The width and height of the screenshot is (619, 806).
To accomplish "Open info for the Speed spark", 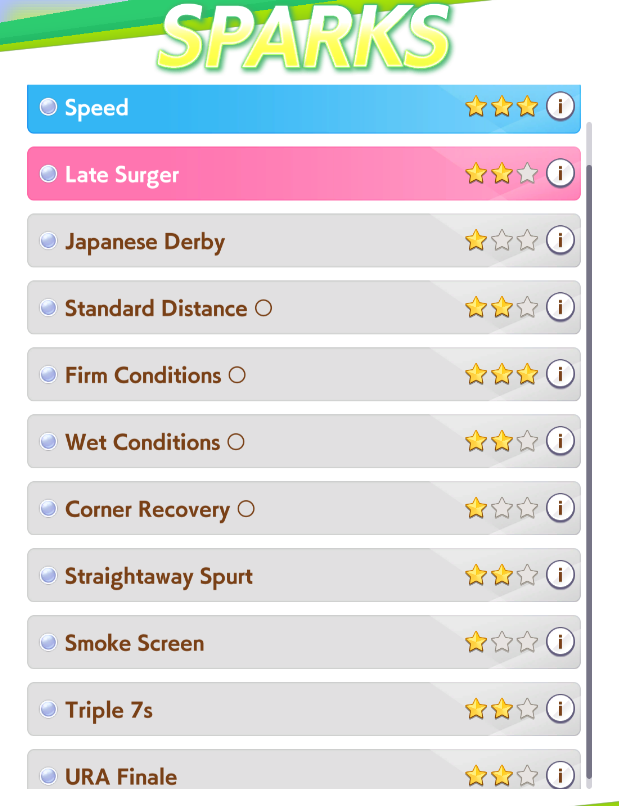I will (x=560, y=106).
